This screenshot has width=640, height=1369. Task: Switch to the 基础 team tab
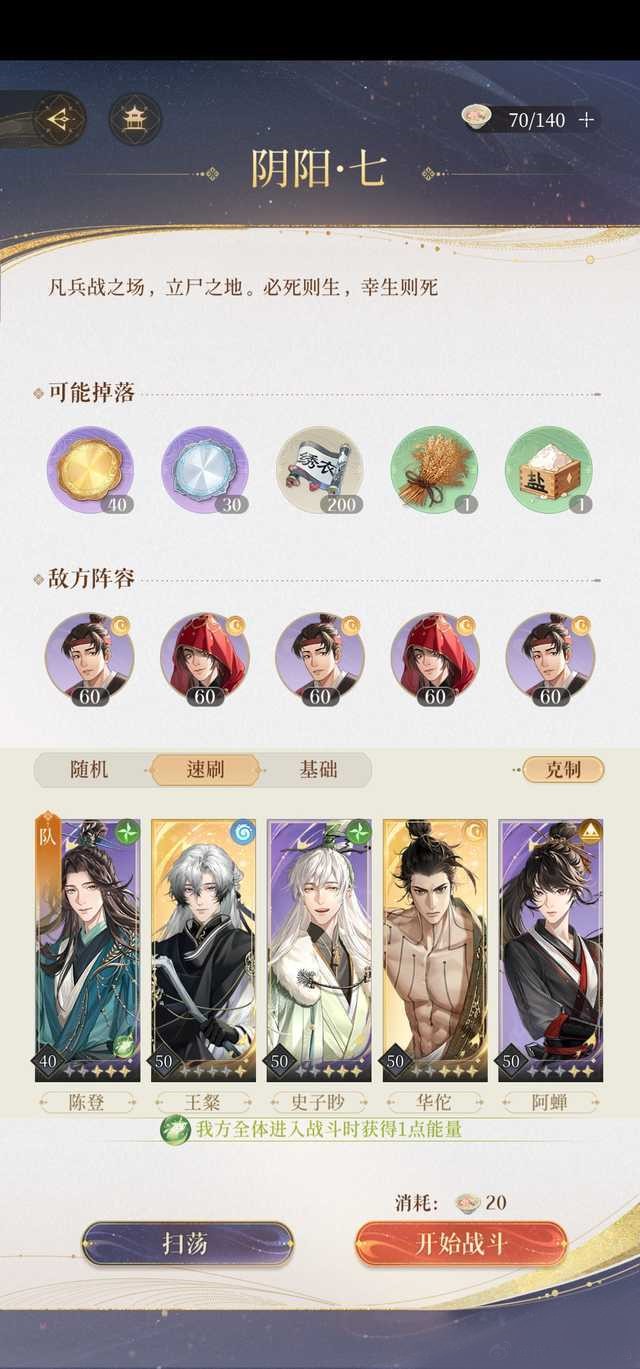tap(319, 770)
